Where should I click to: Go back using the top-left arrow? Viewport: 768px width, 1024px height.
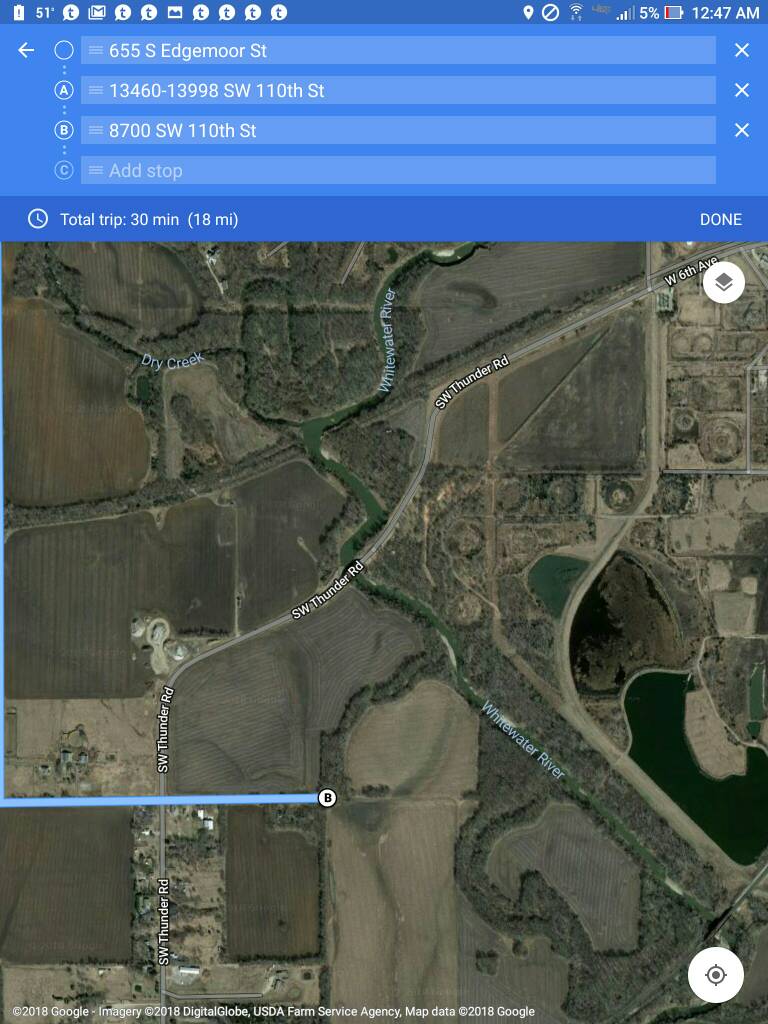coord(27,50)
